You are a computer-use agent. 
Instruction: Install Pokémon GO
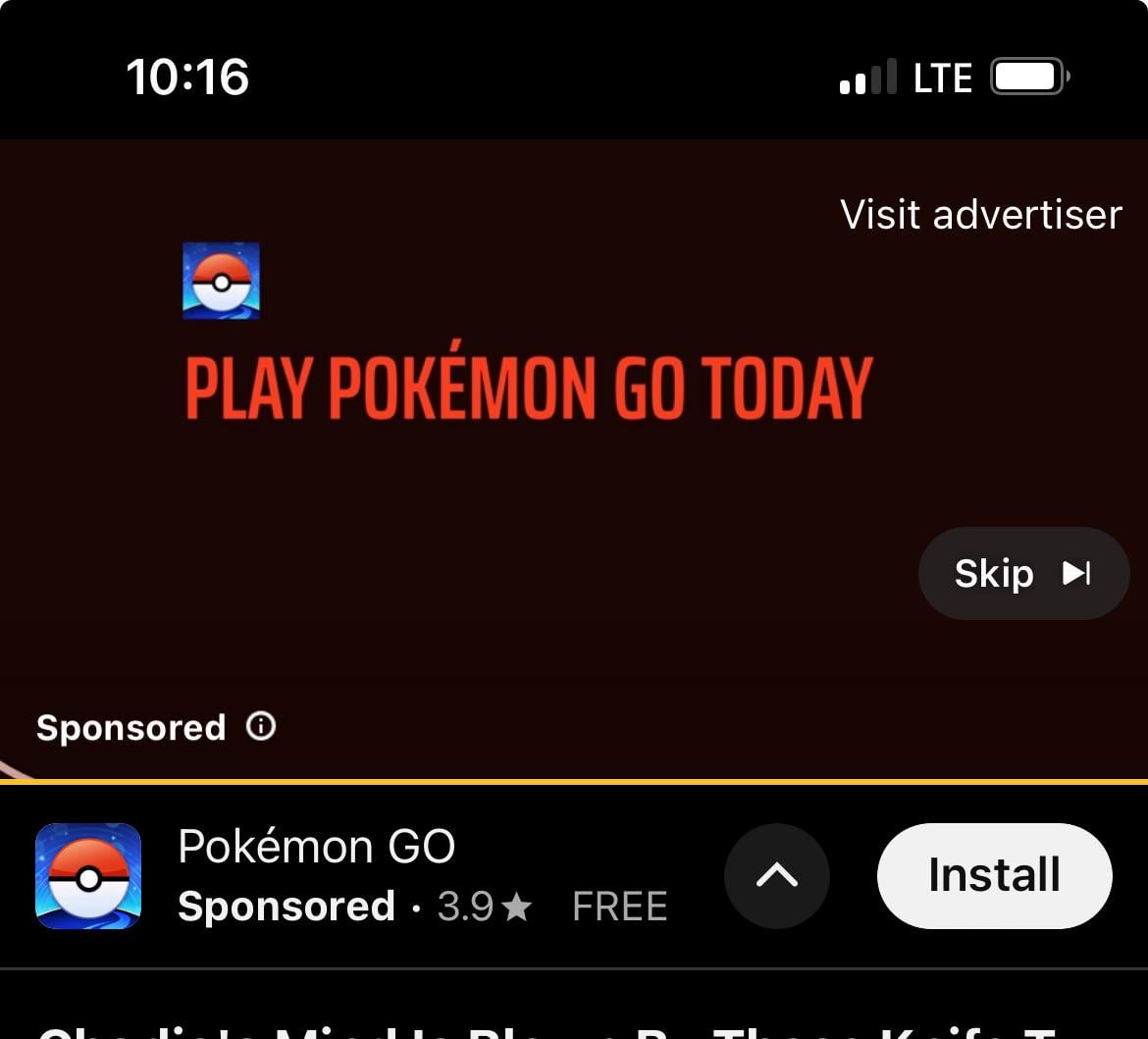(994, 875)
